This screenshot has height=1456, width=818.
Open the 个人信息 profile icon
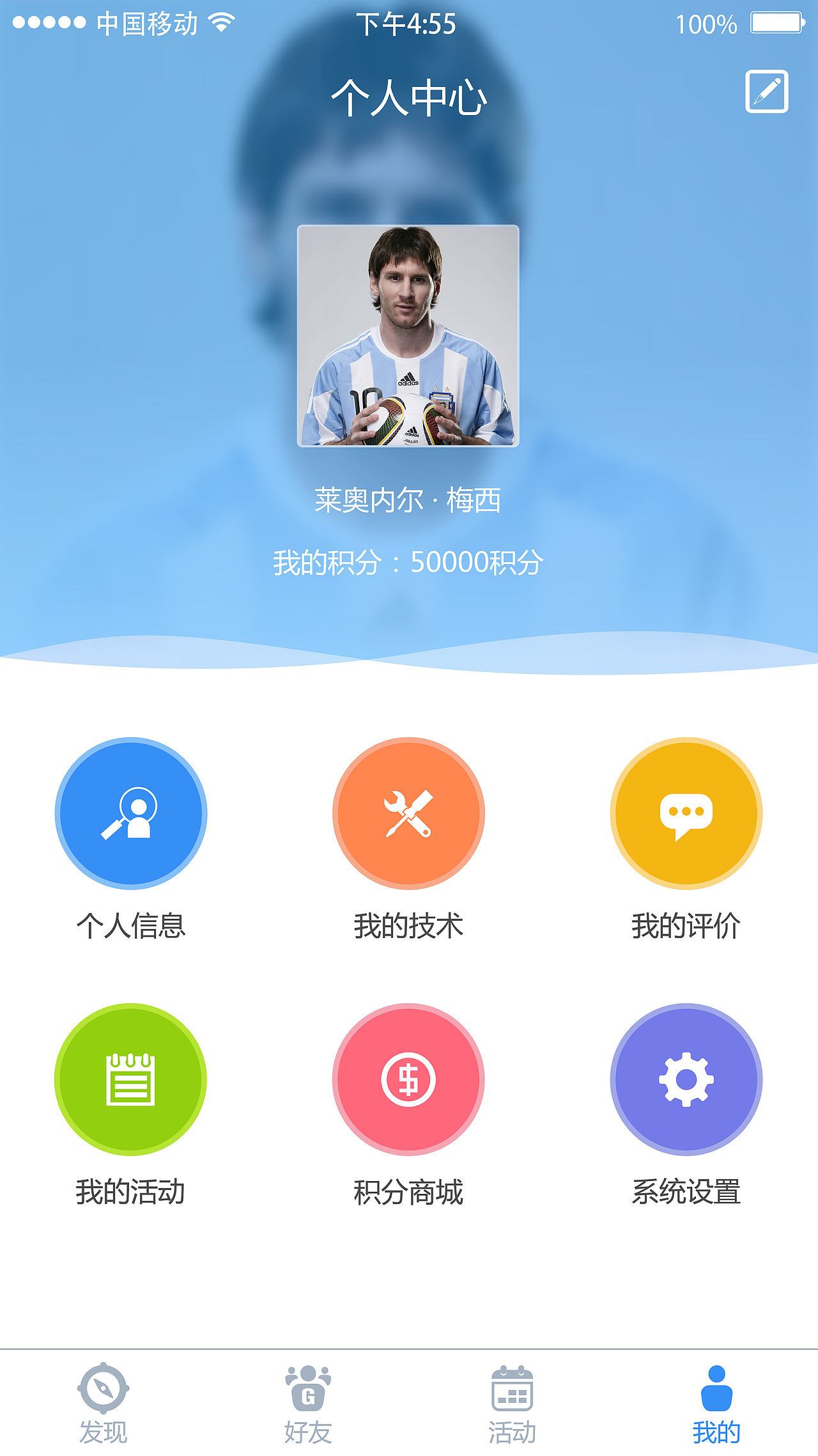[131, 813]
